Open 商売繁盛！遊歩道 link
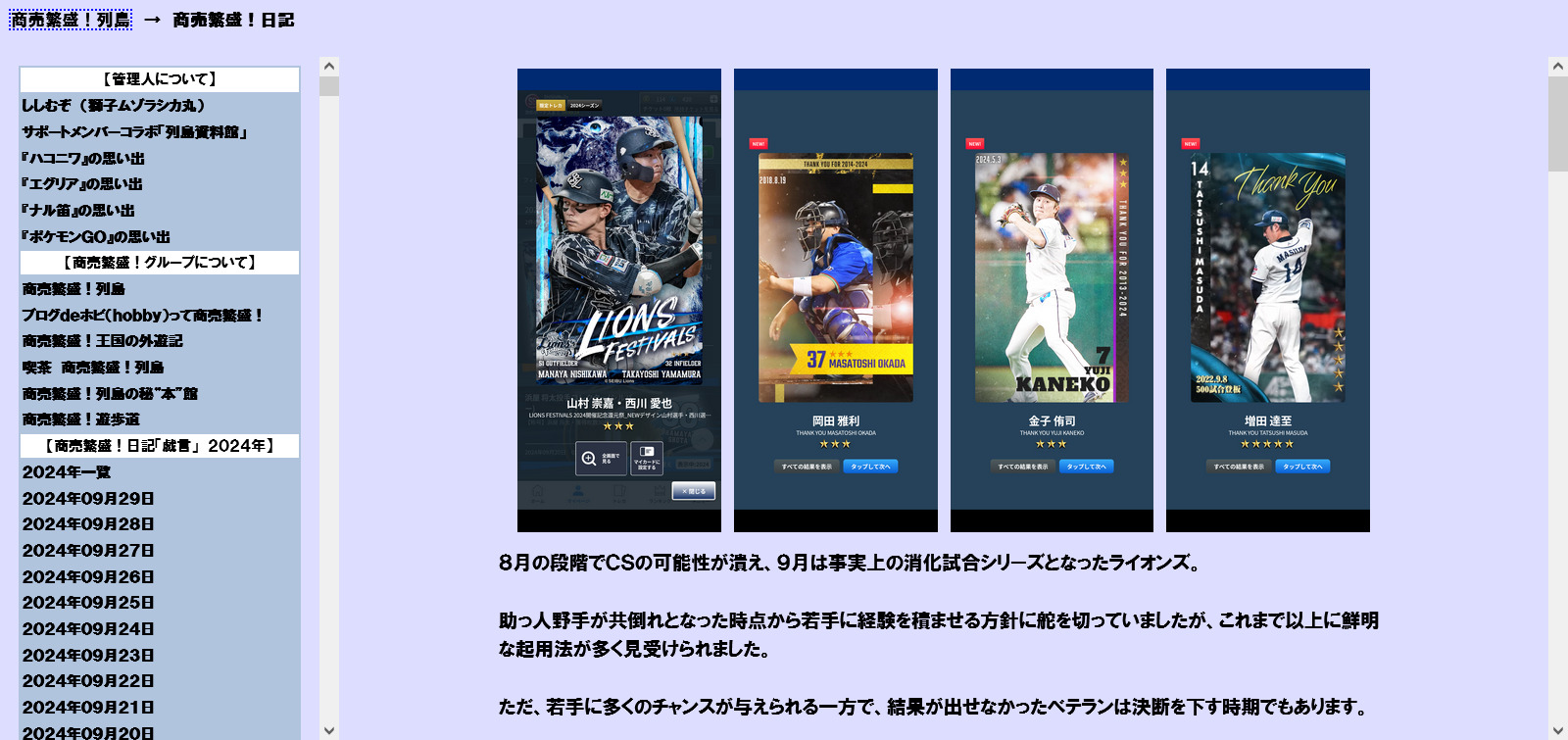 tap(81, 419)
